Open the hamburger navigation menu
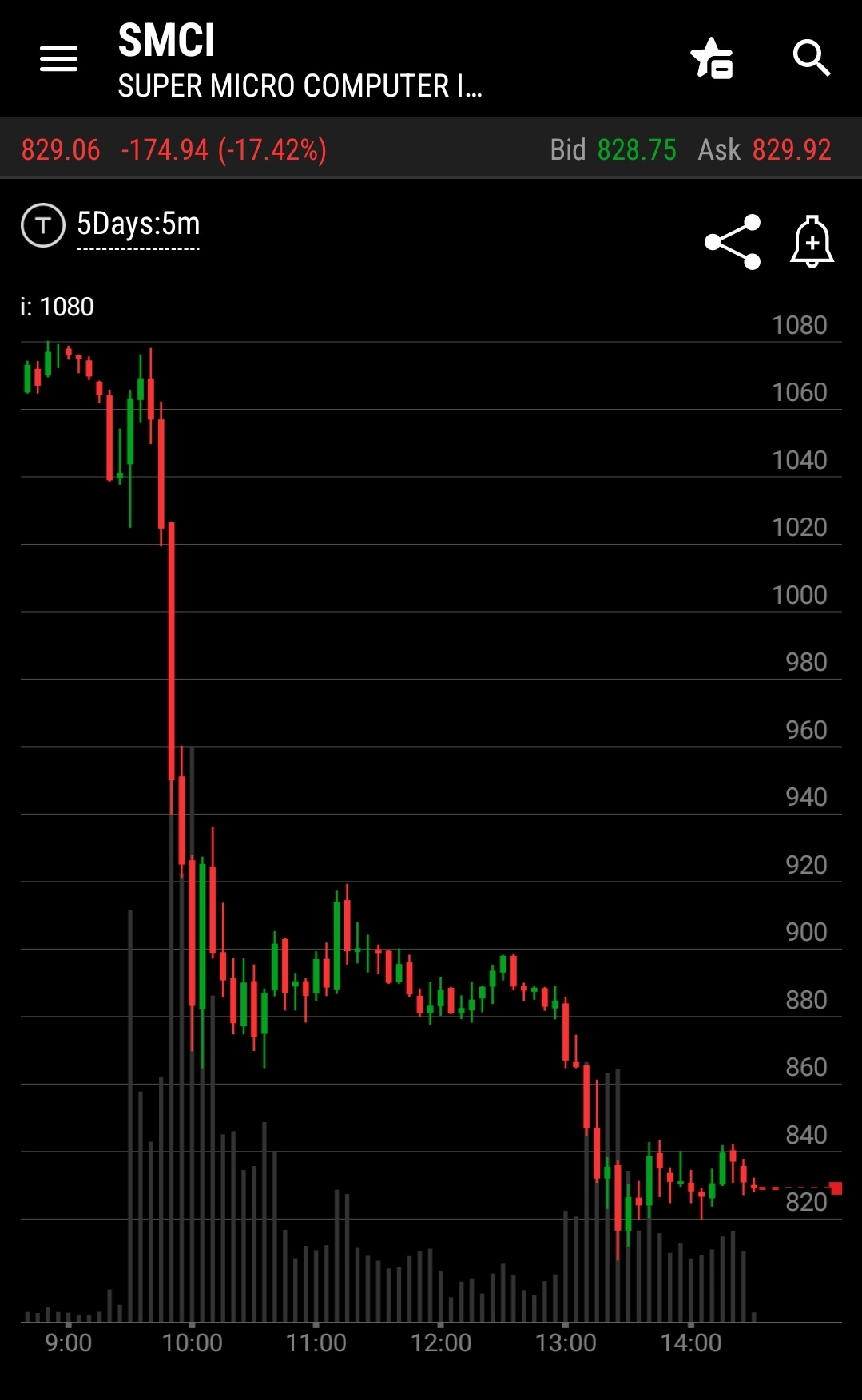 [x=59, y=58]
